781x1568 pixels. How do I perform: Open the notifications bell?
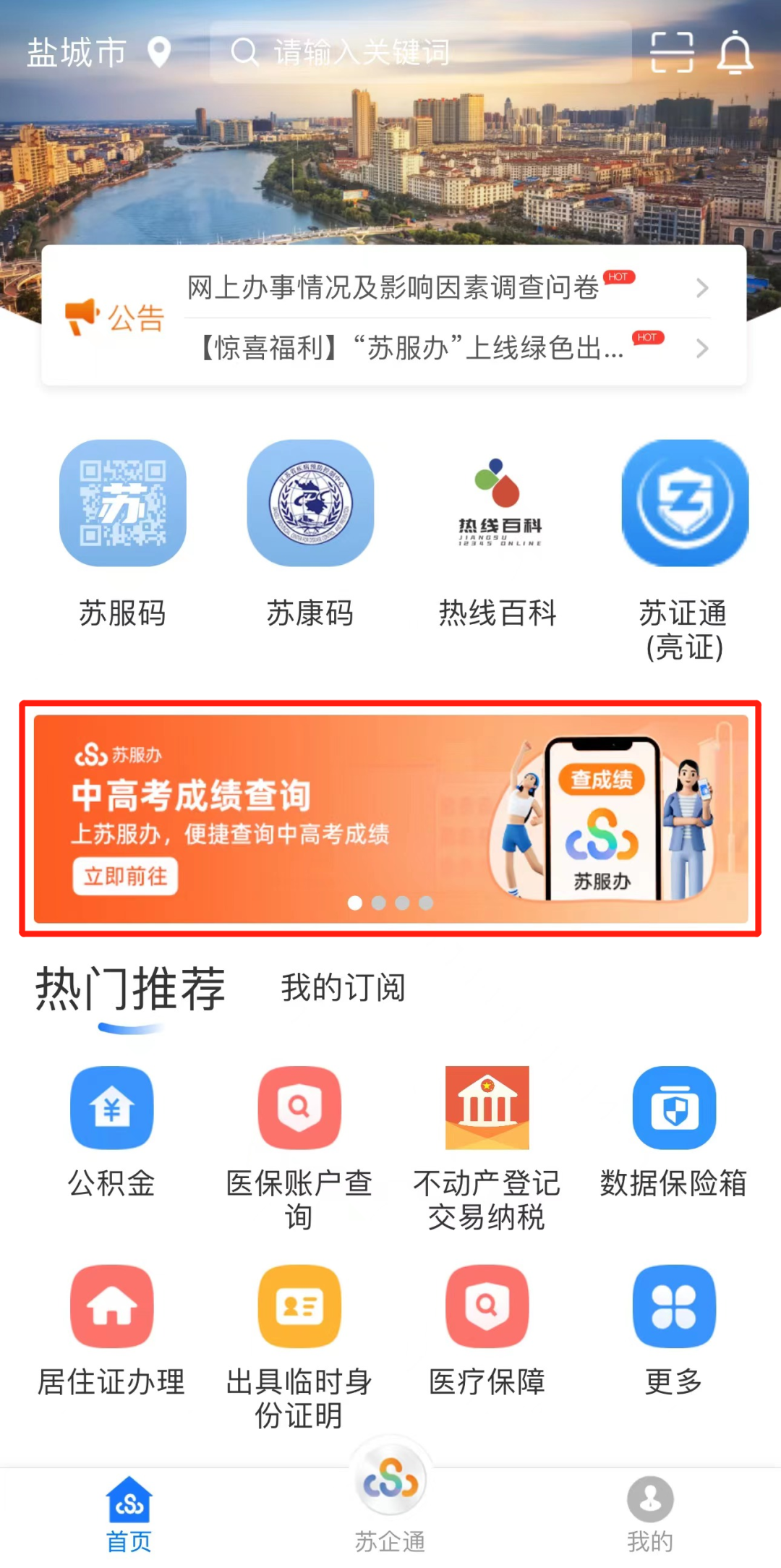click(735, 53)
